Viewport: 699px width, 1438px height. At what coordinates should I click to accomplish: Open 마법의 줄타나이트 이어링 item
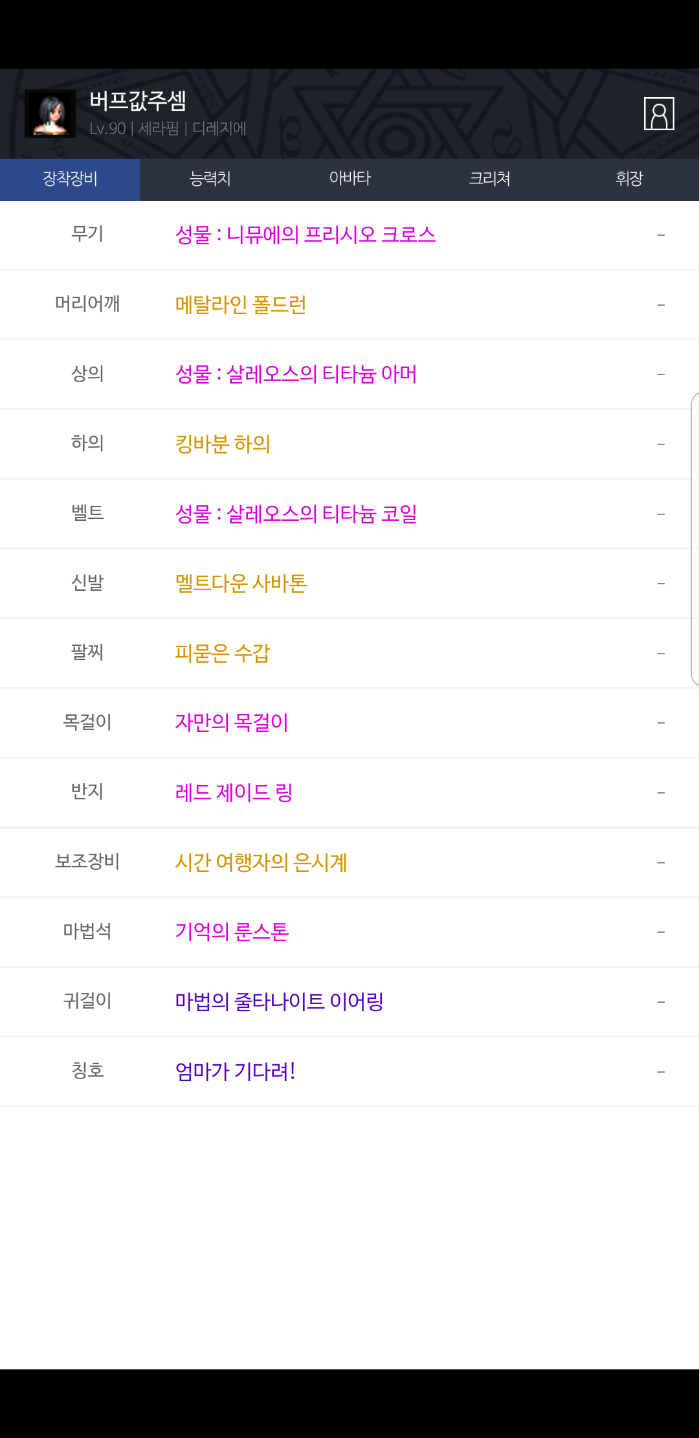pos(279,1001)
